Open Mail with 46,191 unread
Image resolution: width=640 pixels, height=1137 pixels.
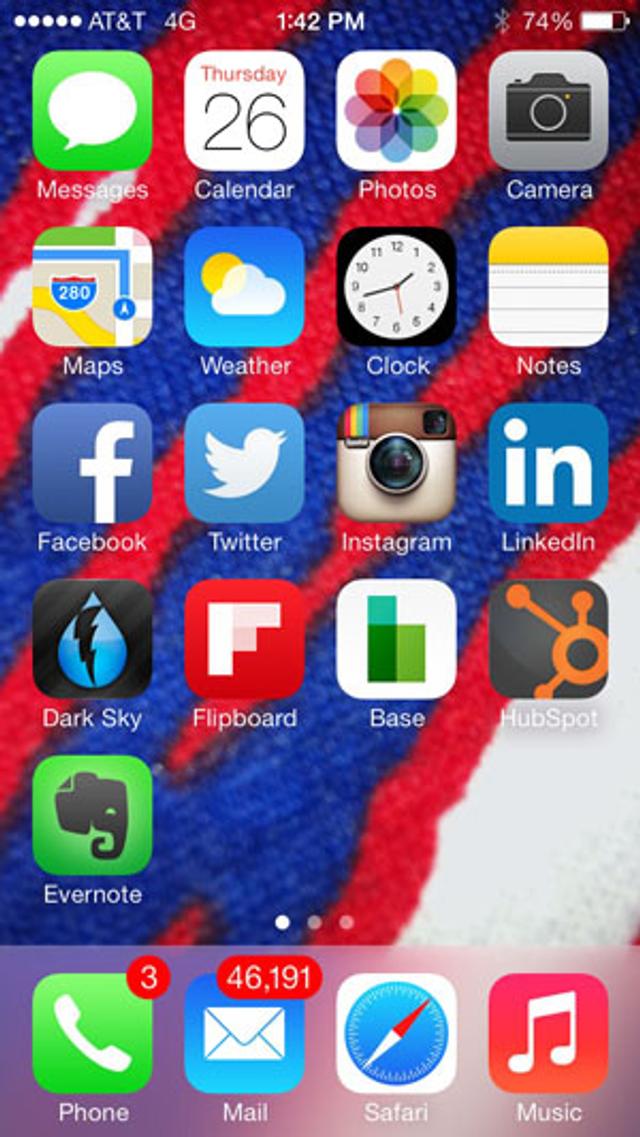tap(244, 1033)
